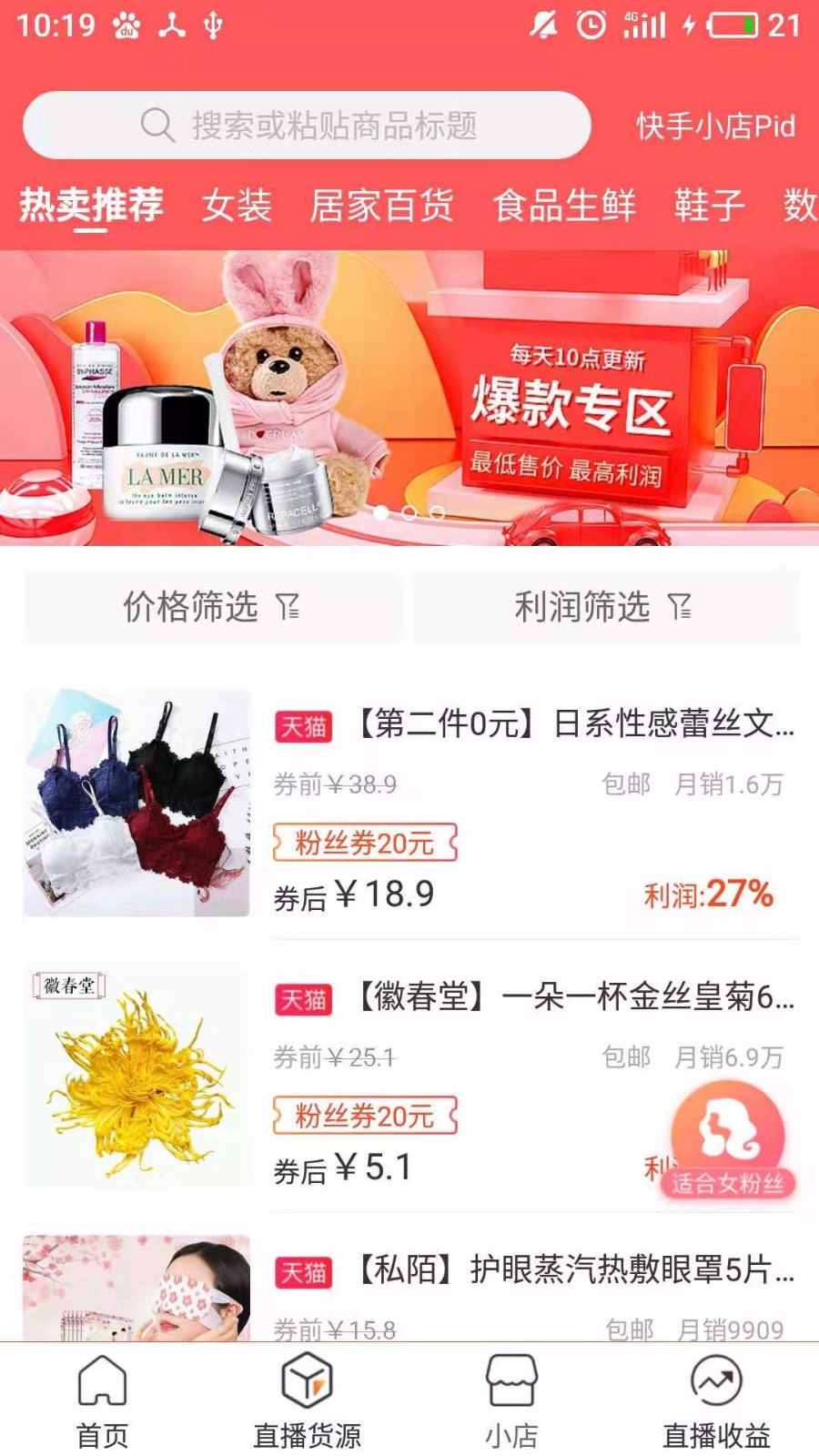This screenshot has height=1456, width=819.
Task: Go to the 首页 tab
Action: [x=102, y=1401]
